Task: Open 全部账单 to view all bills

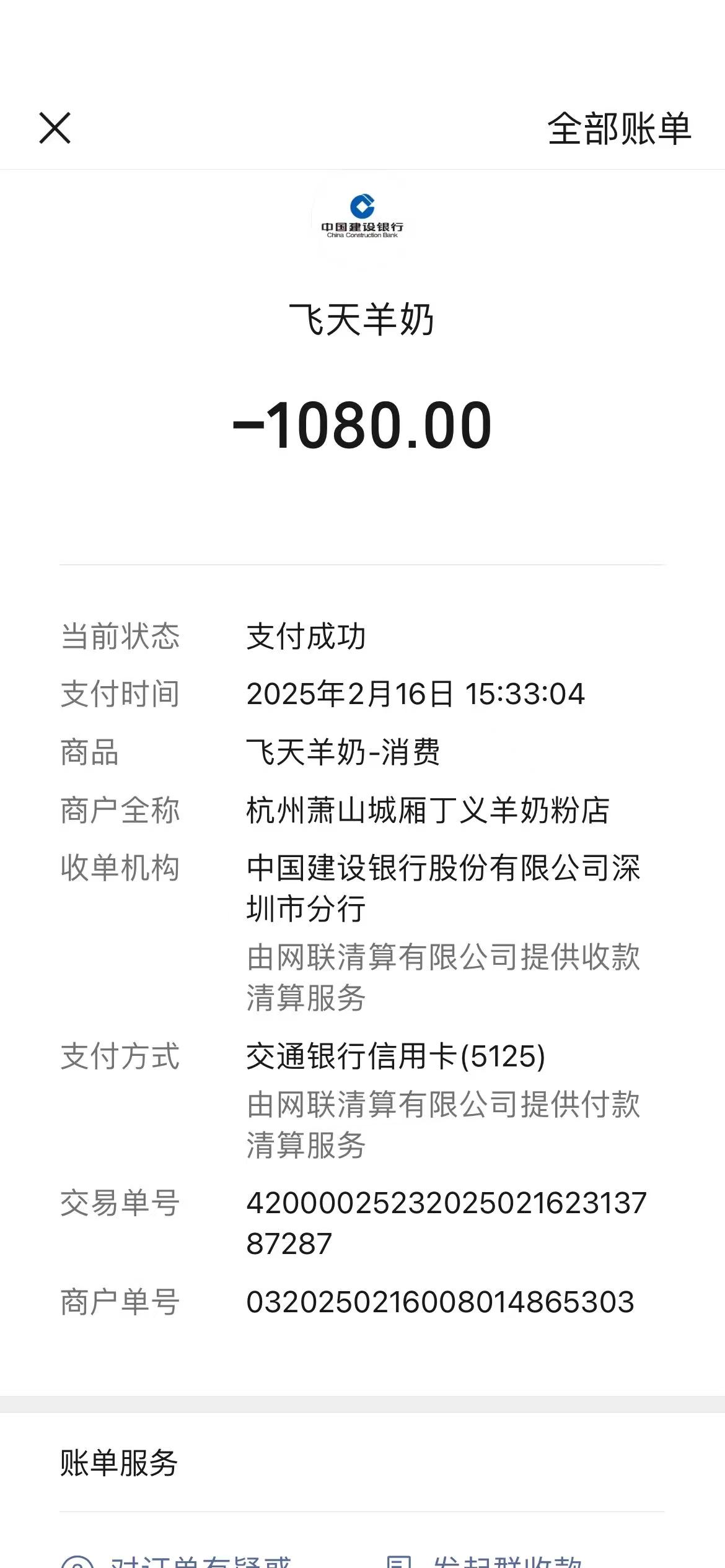Action: coord(618,129)
